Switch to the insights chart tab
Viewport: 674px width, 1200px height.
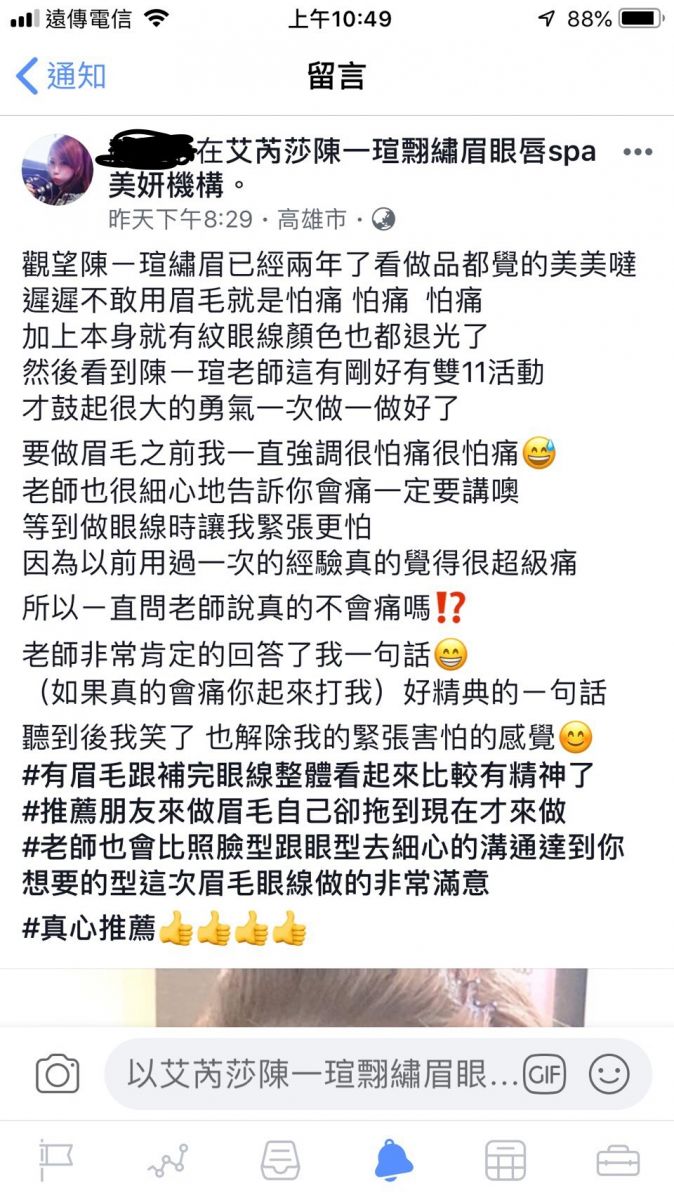pyautogui.click(x=168, y=1161)
